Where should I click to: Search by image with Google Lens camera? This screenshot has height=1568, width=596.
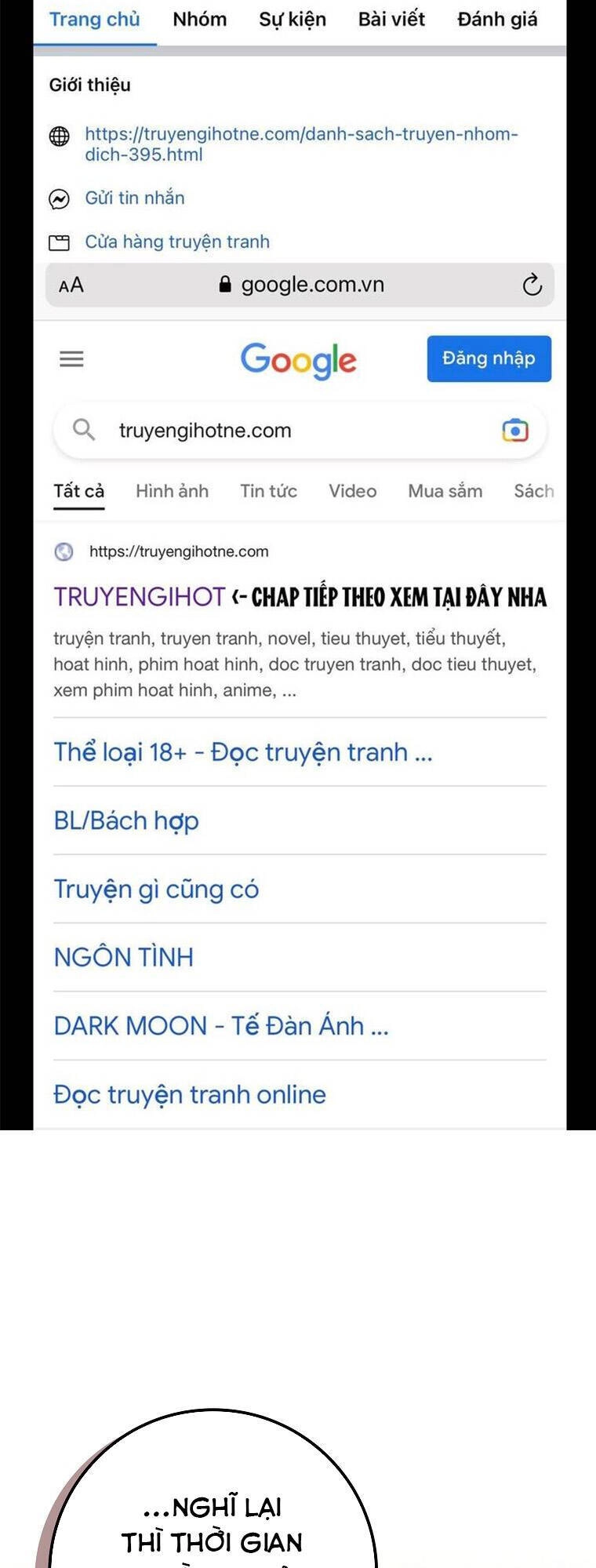click(x=514, y=430)
